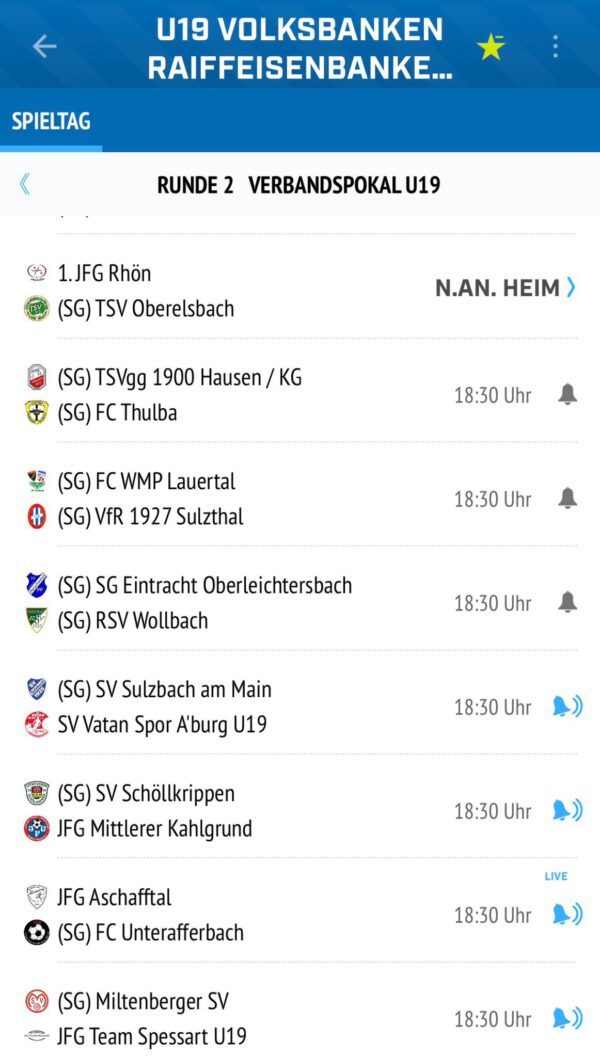Toggle the favorite star for this competition
Screen dimensions: 600x1057
491,47
